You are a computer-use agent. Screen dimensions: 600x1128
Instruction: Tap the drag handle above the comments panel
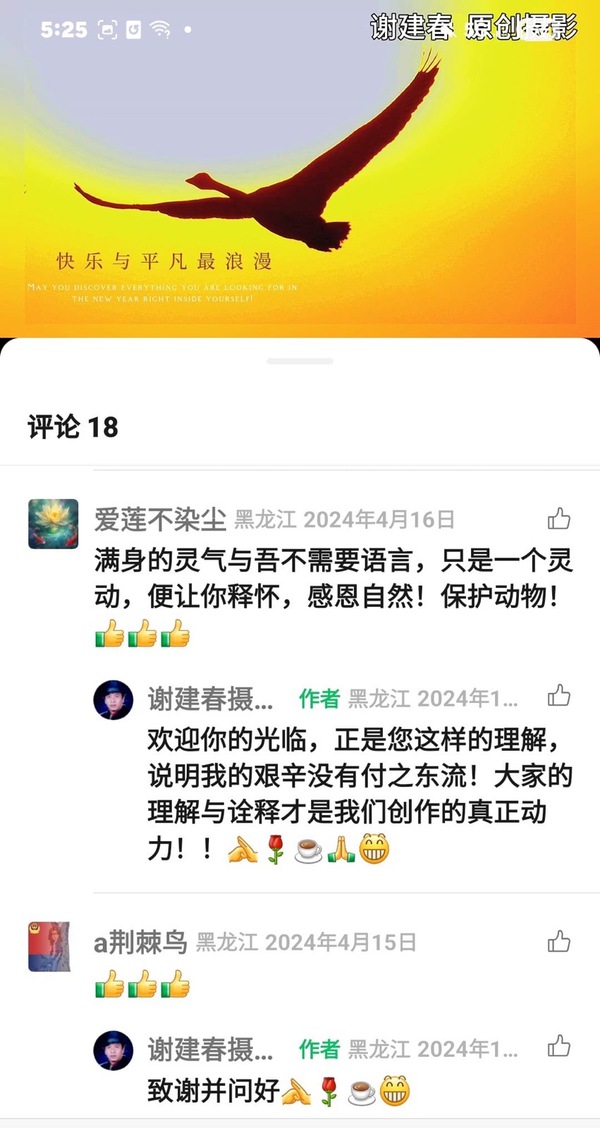pos(300,361)
